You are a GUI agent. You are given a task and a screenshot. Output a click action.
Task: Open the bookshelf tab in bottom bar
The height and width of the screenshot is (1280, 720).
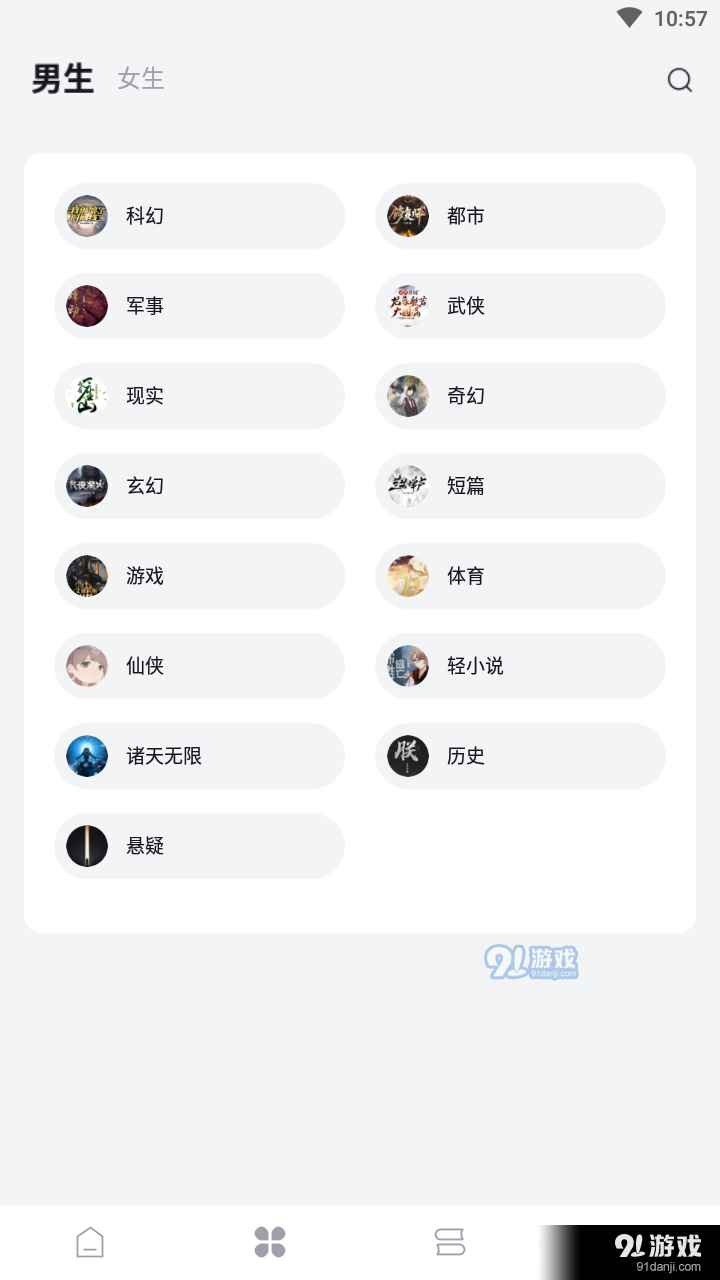(450, 1242)
